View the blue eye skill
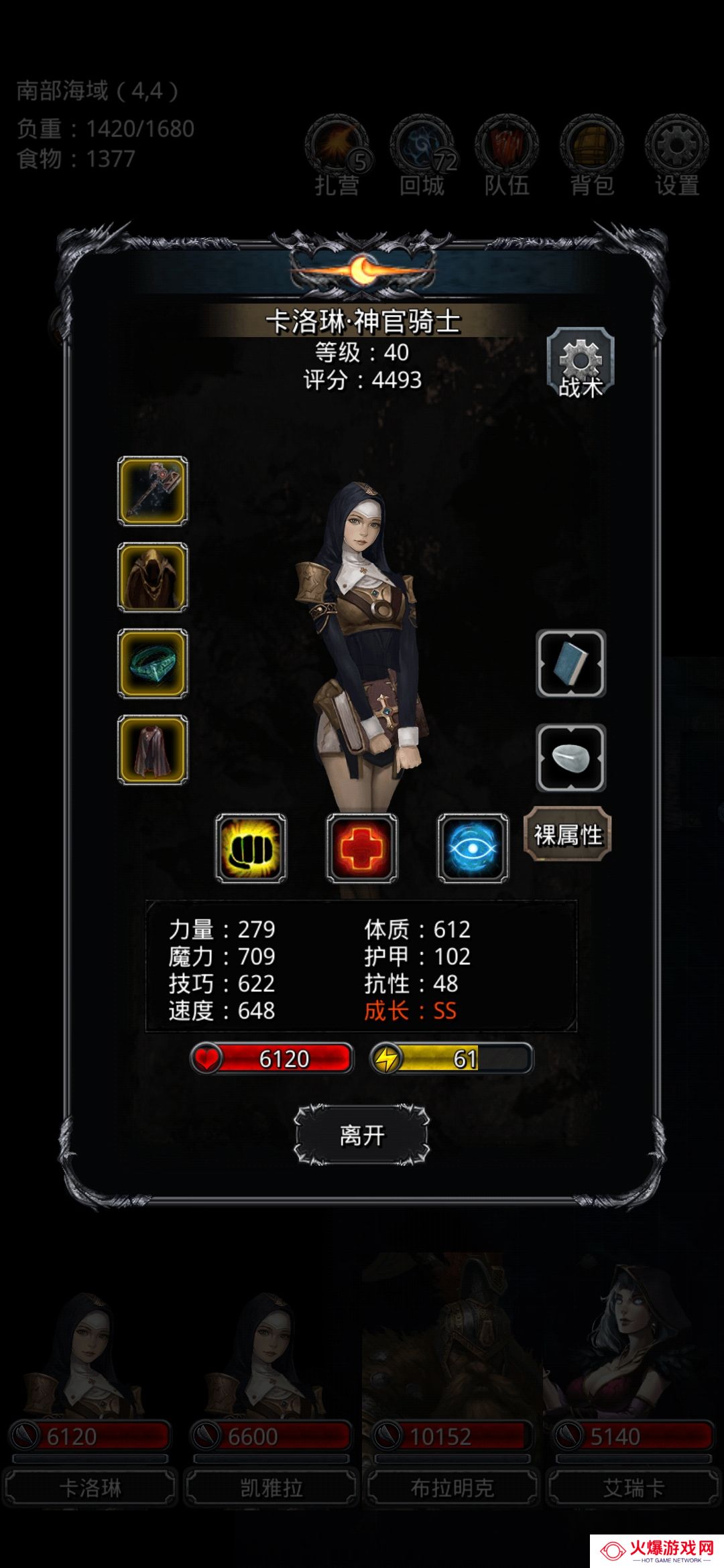 point(473,848)
